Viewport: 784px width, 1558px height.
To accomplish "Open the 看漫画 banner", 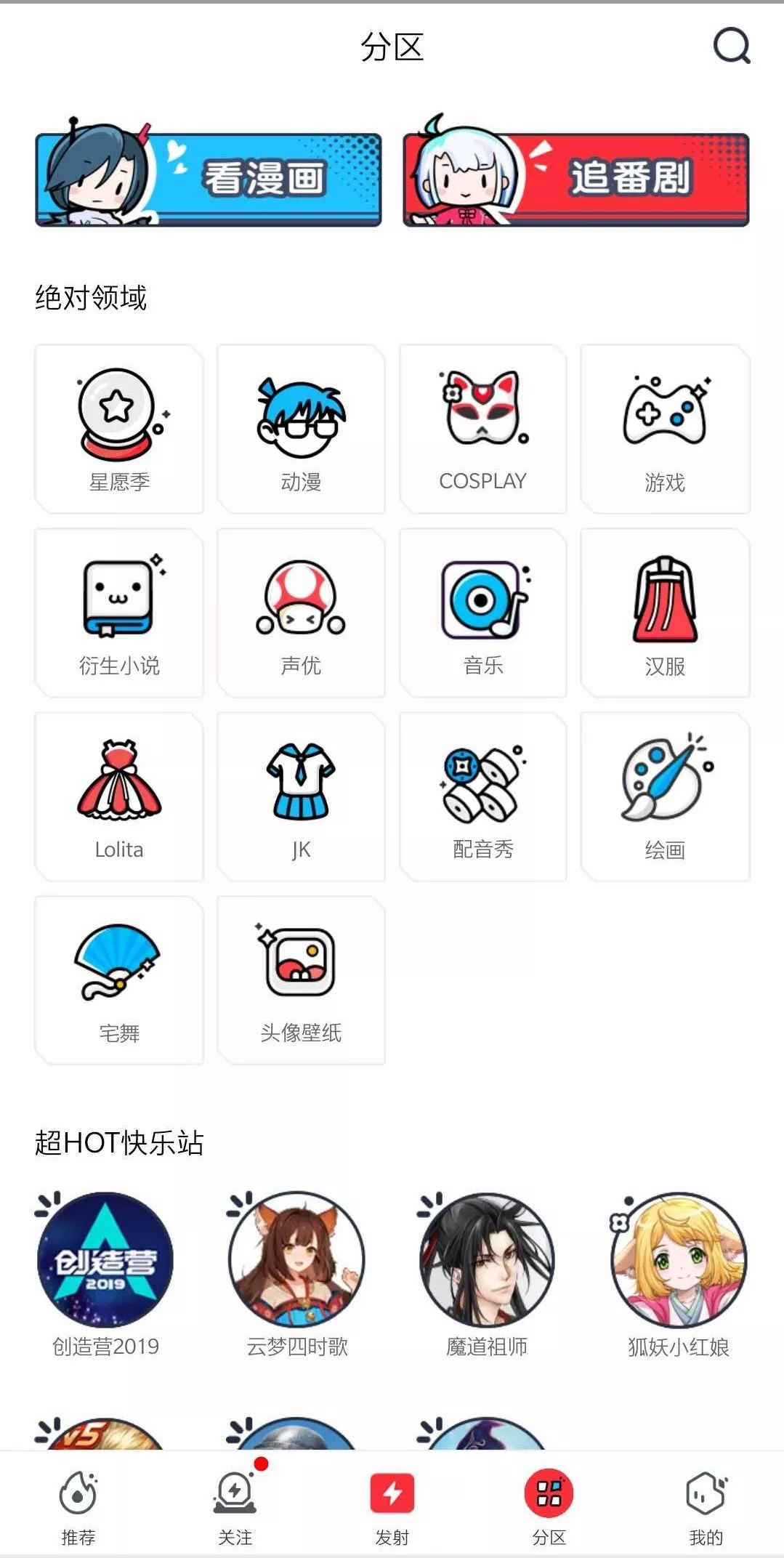I will 209,173.
